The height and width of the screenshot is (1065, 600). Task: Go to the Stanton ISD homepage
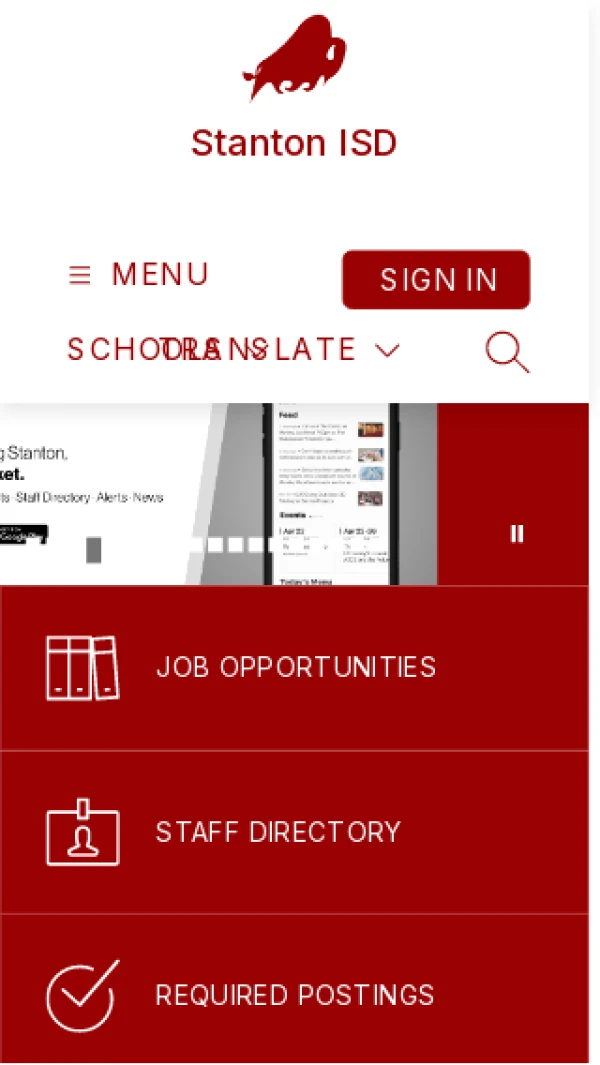click(294, 143)
